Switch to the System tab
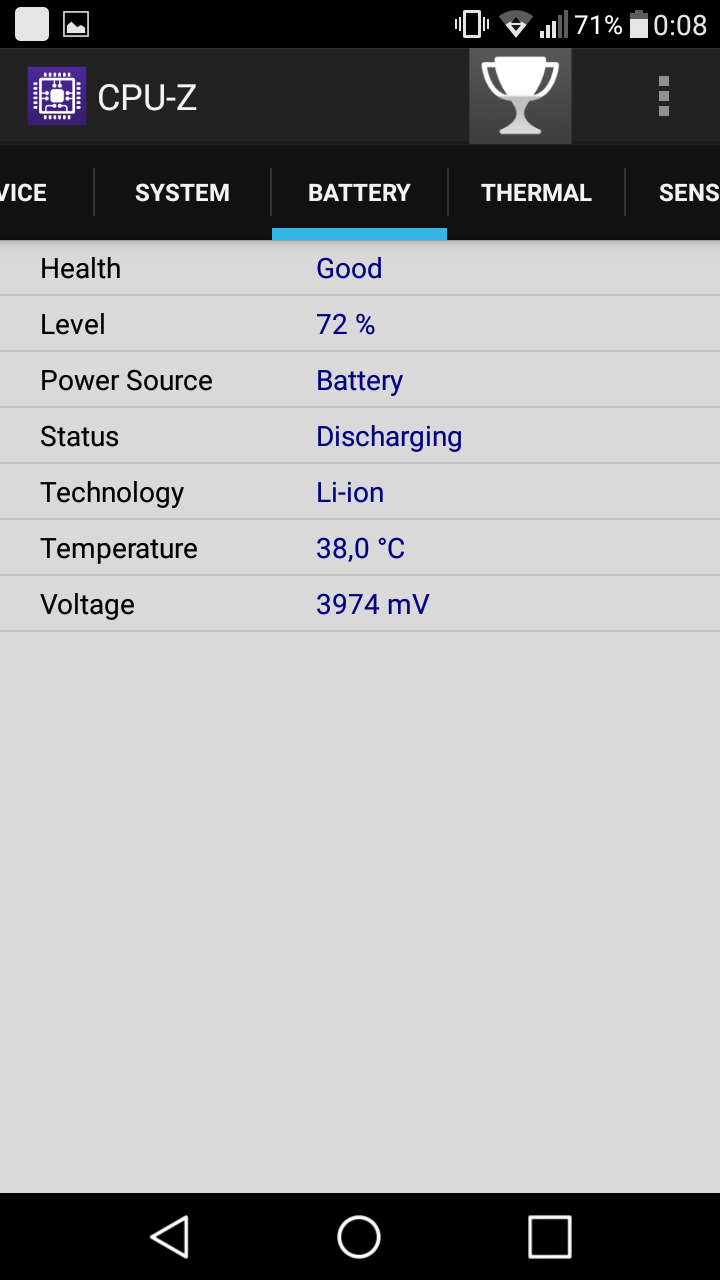Image resolution: width=720 pixels, height=1280 pixels. click(x=182, y=192)
